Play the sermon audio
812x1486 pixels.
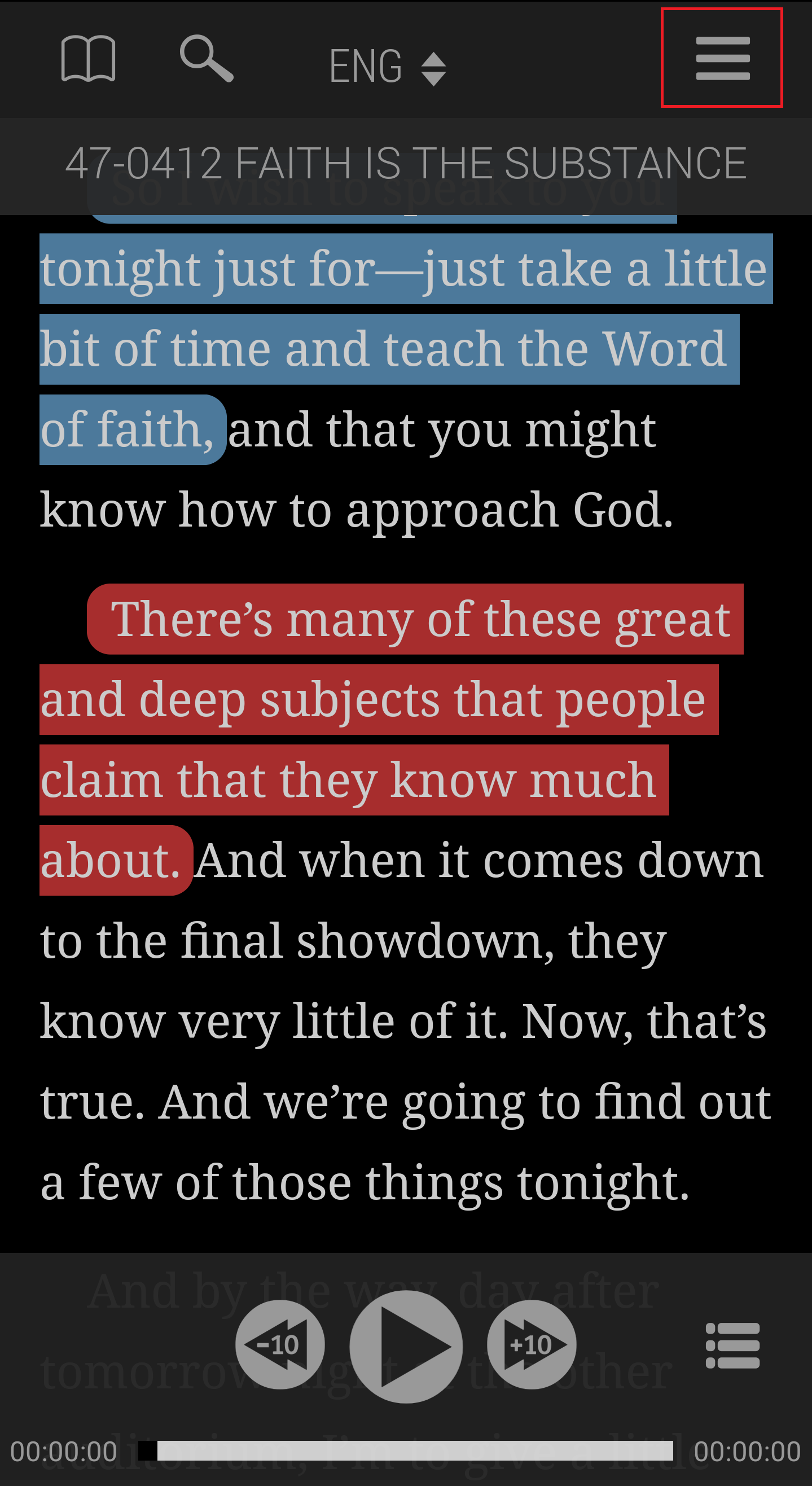[x=406, y=1347]
